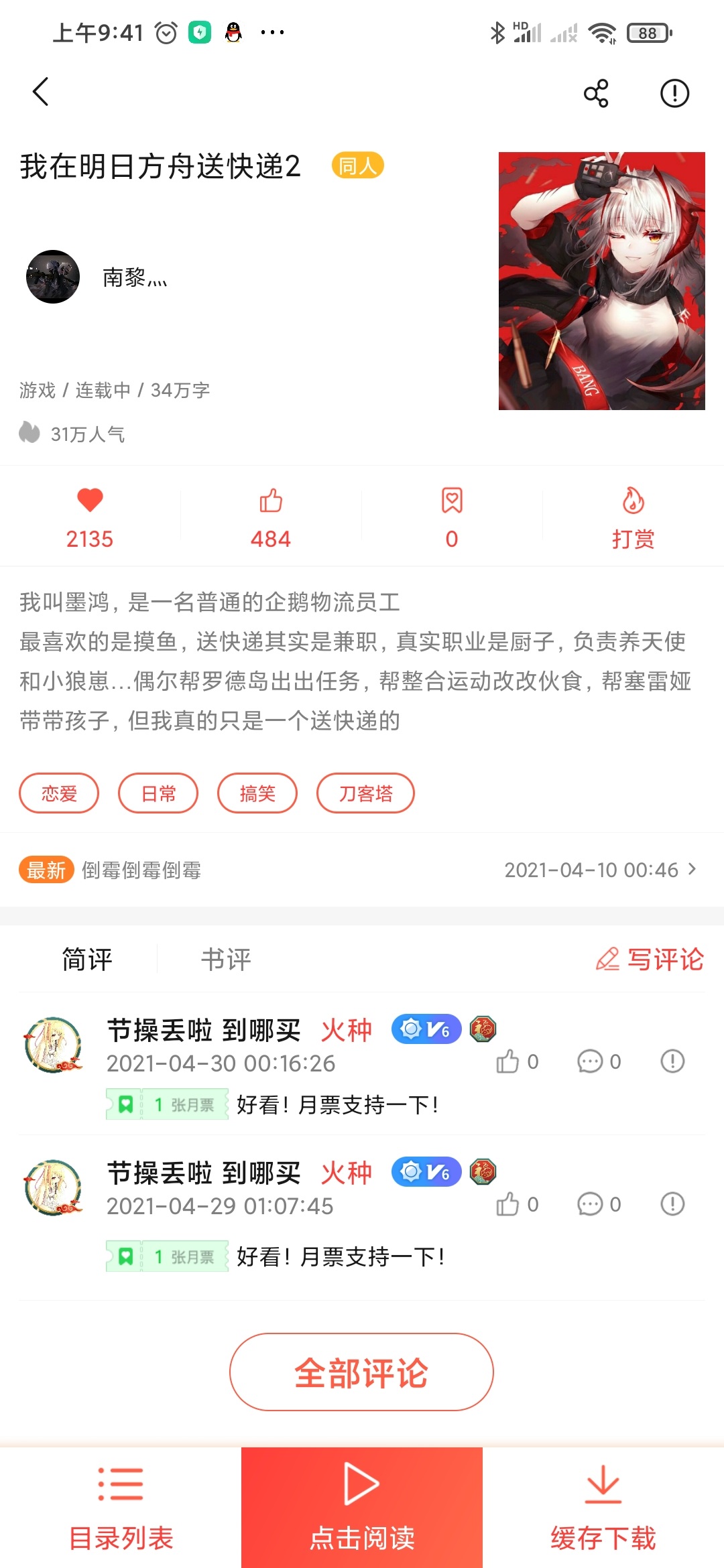Open 目录列表 chapter list
This screenshot has width=724, height=1568.
point(121,1508)
